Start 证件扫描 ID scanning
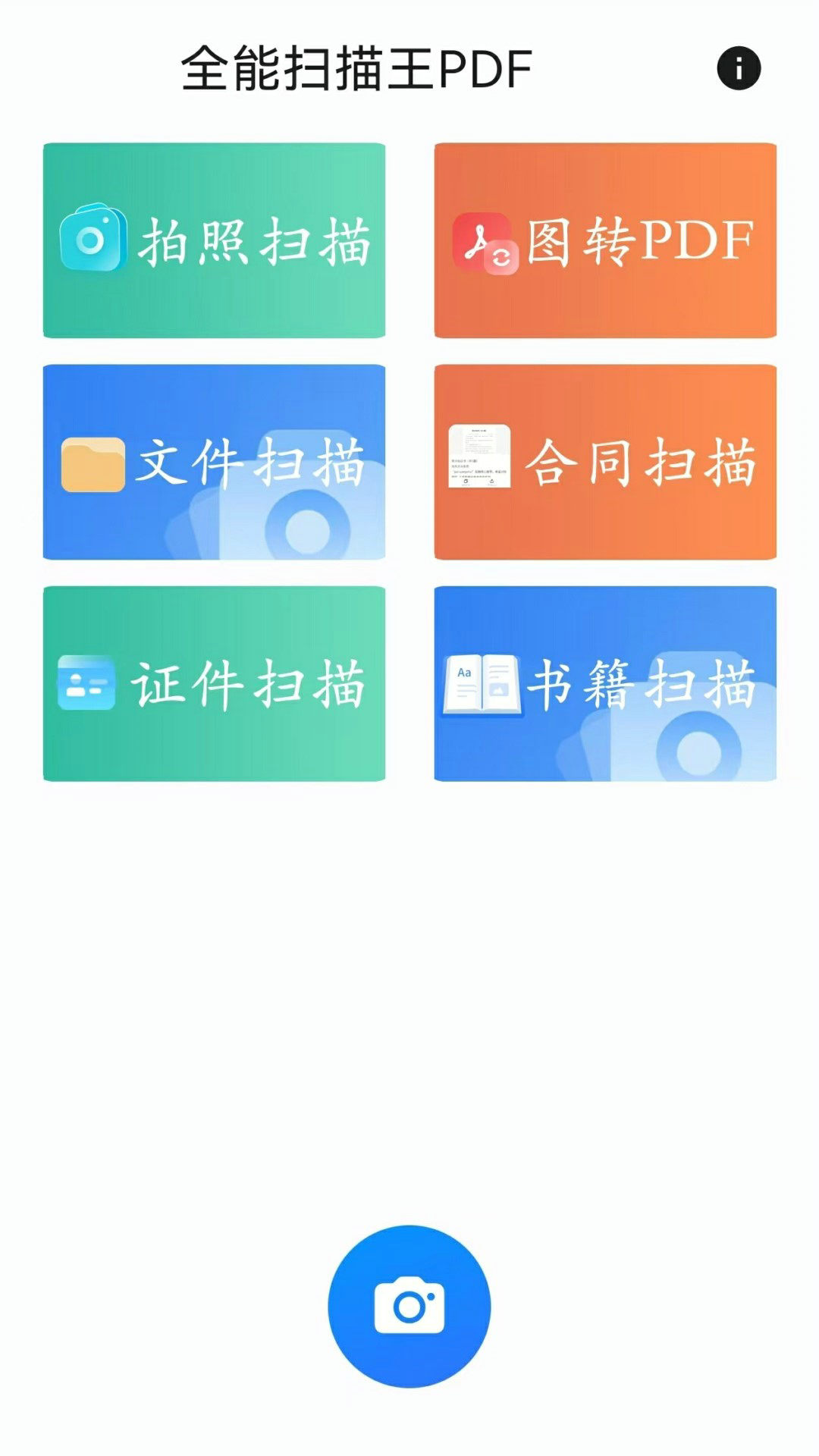 [214, 683]
